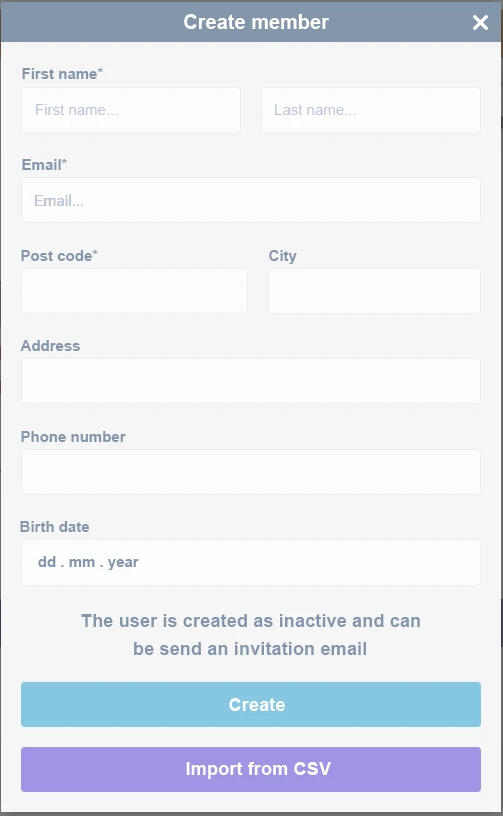Tap the Create button

(251, 705)
